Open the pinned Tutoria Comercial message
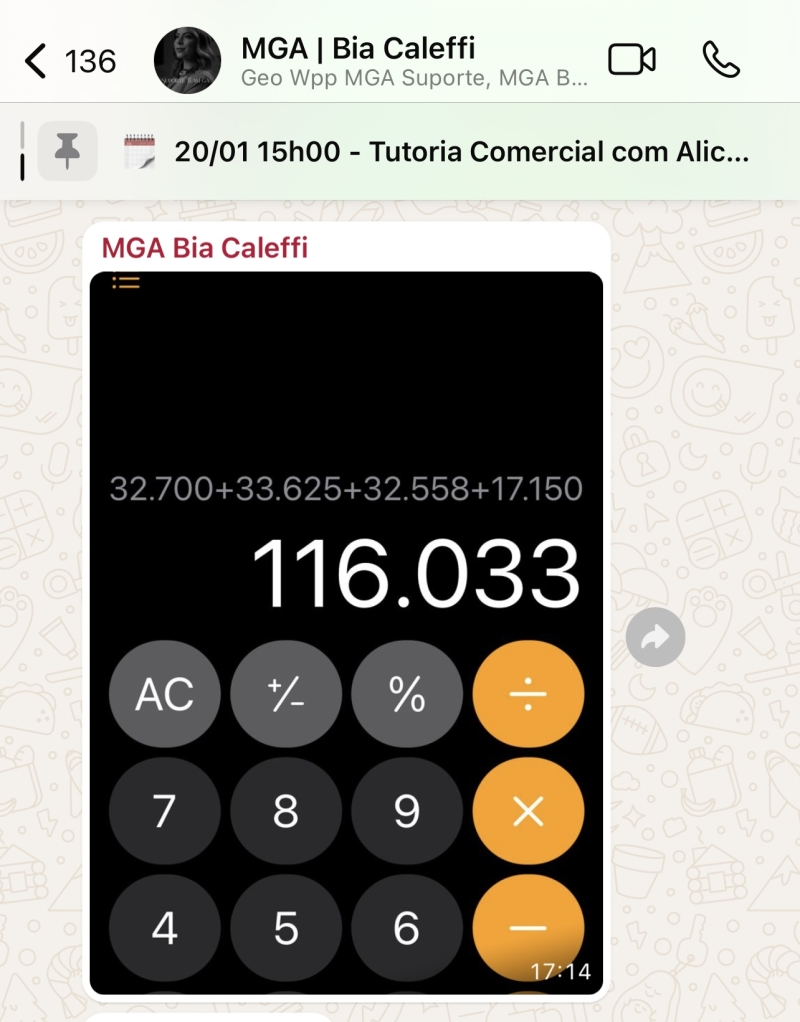 click(460, 152)
